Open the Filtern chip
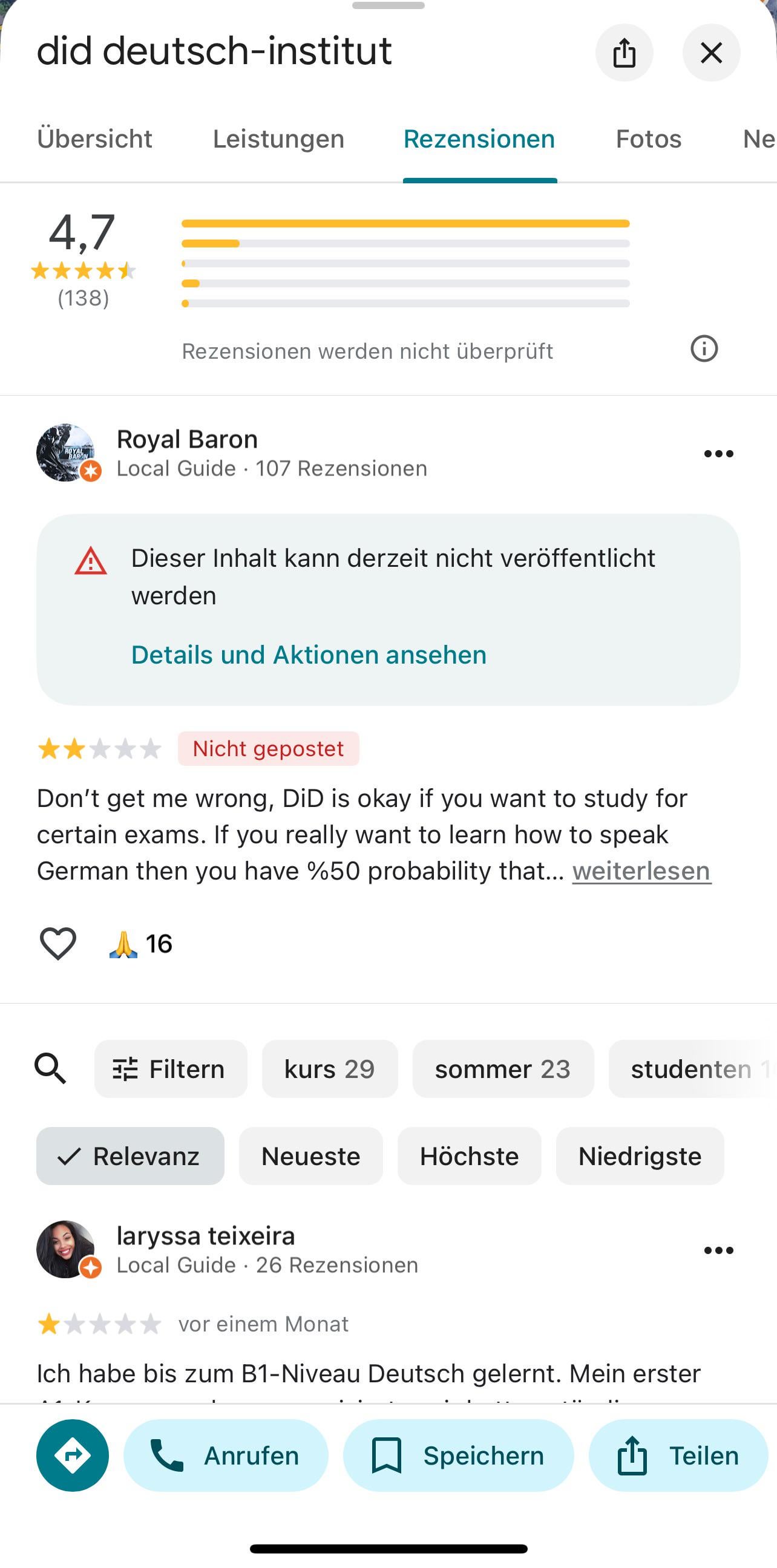This screenshot has width=777, height=1568. pyautogui.click(x=171, y=1069)
